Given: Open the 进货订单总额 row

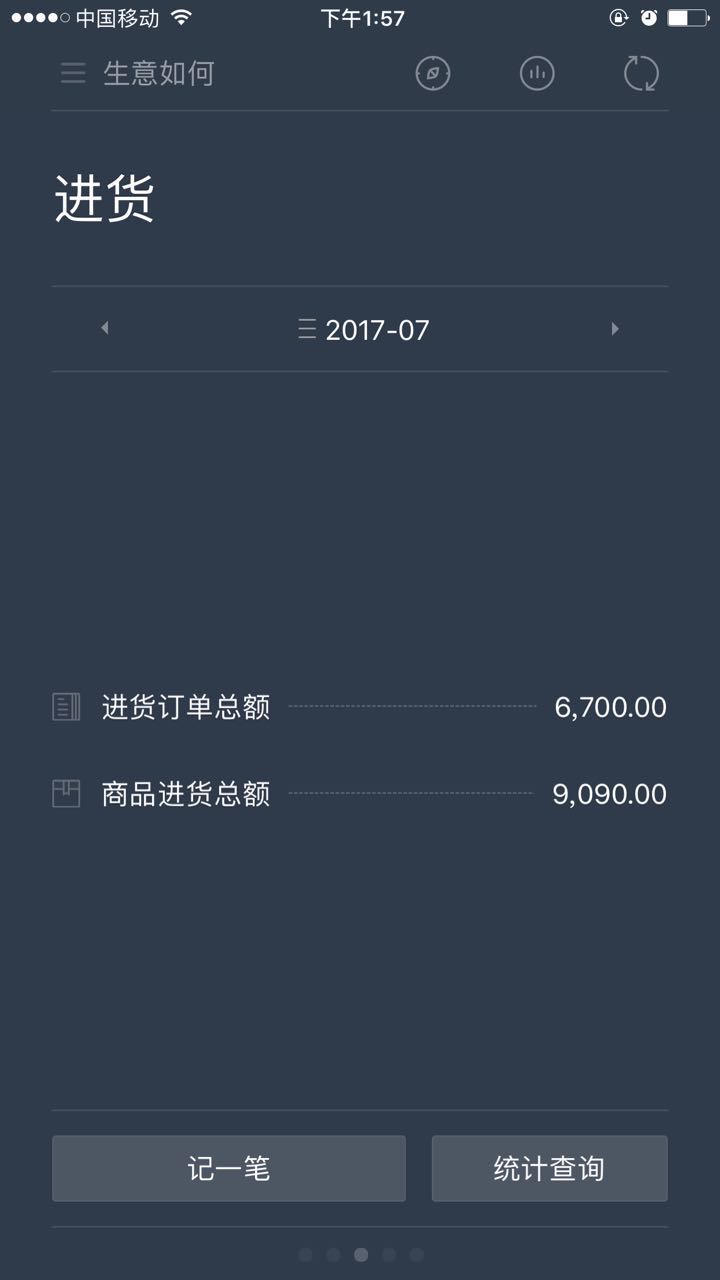Looking at the screenshot, I should click(x=360, y=707).
